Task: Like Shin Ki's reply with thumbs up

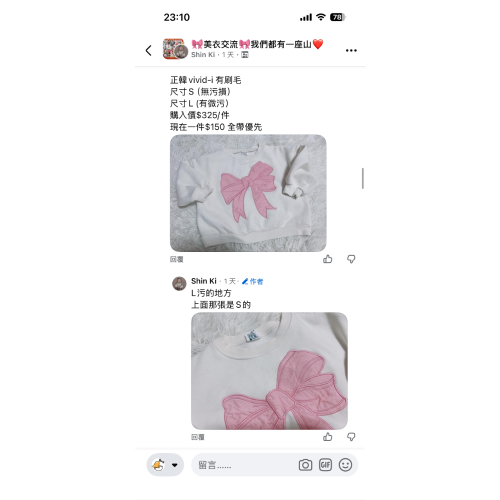Action: 328,437
